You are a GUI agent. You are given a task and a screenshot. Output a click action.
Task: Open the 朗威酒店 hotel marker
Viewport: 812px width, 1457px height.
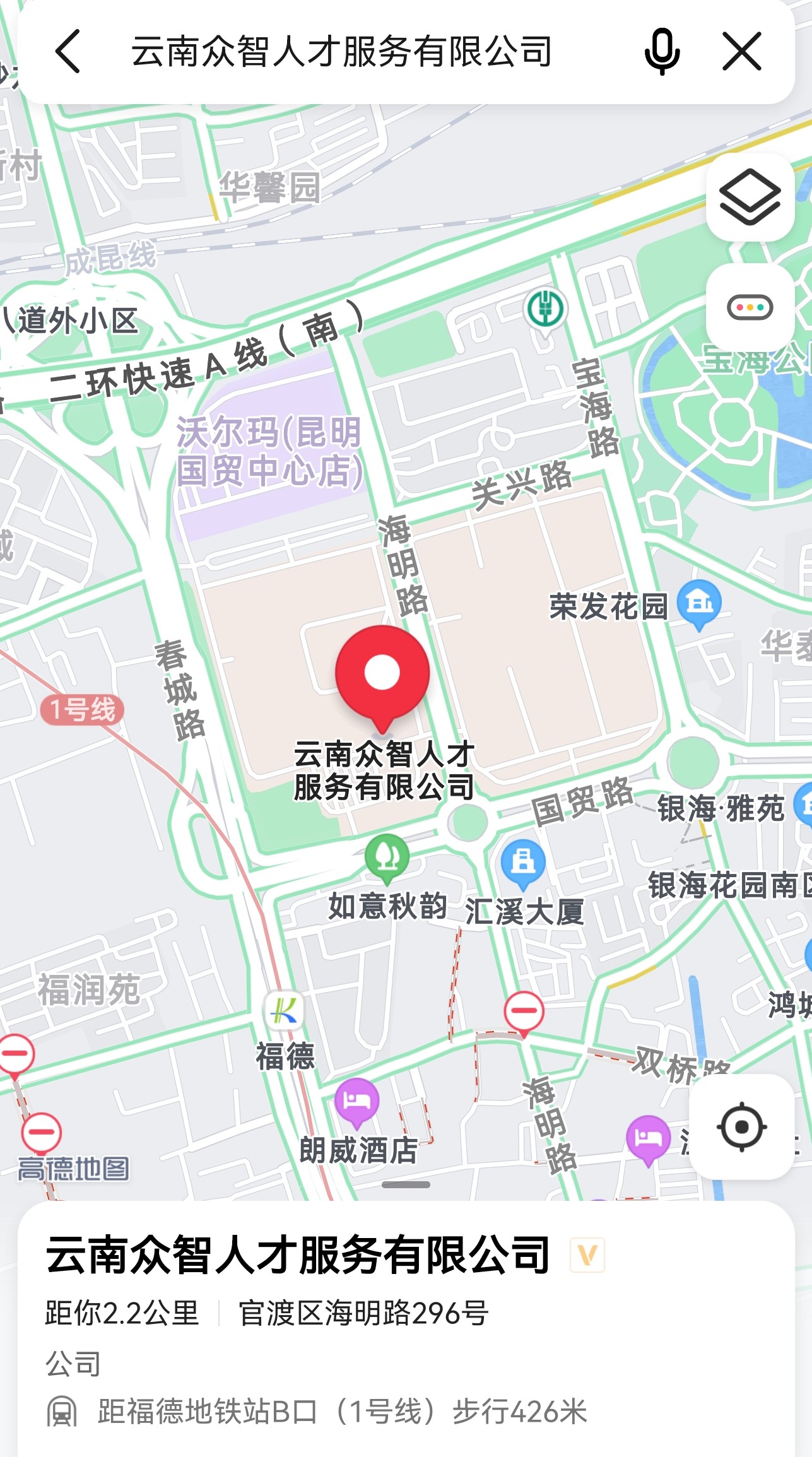[x=357, y=1102]
